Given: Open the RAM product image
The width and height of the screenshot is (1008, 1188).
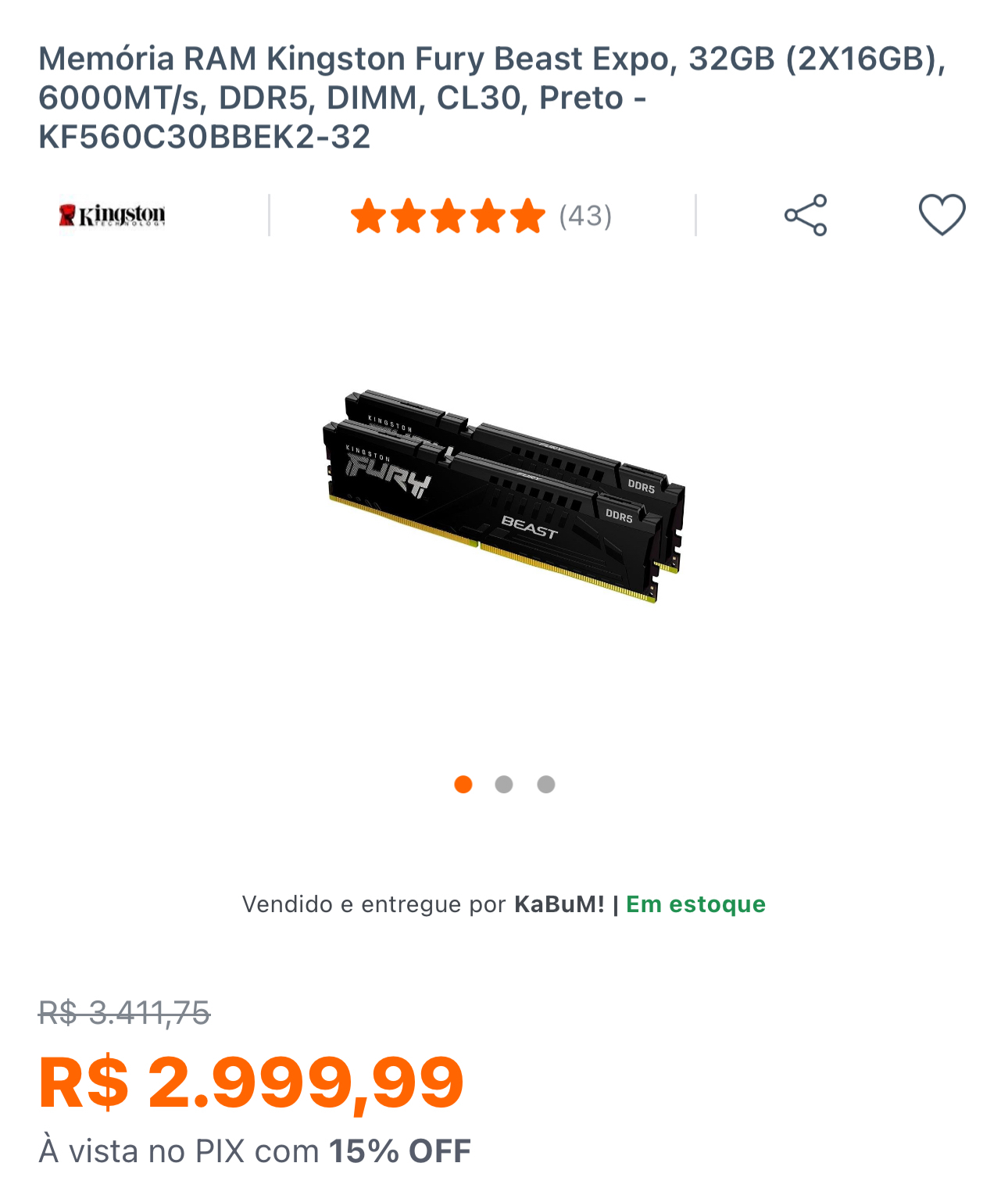Looking at the screenshot, I should point(503,495).
